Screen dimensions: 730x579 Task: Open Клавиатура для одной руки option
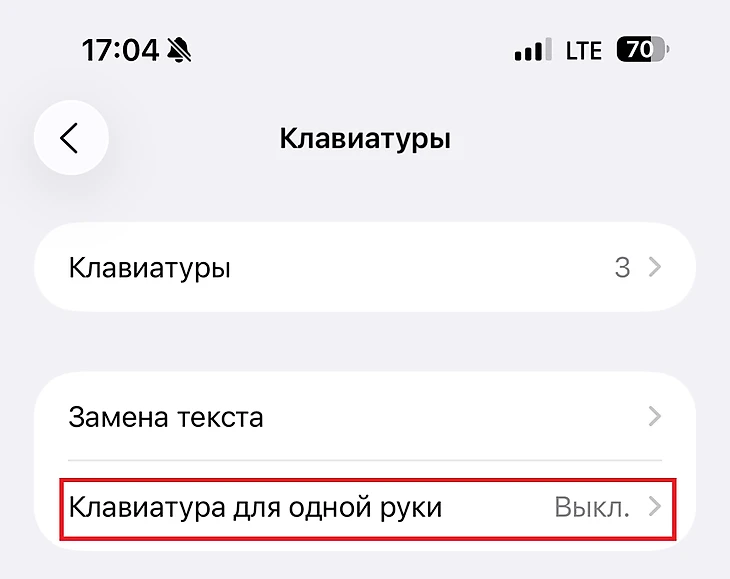(364, 508)
